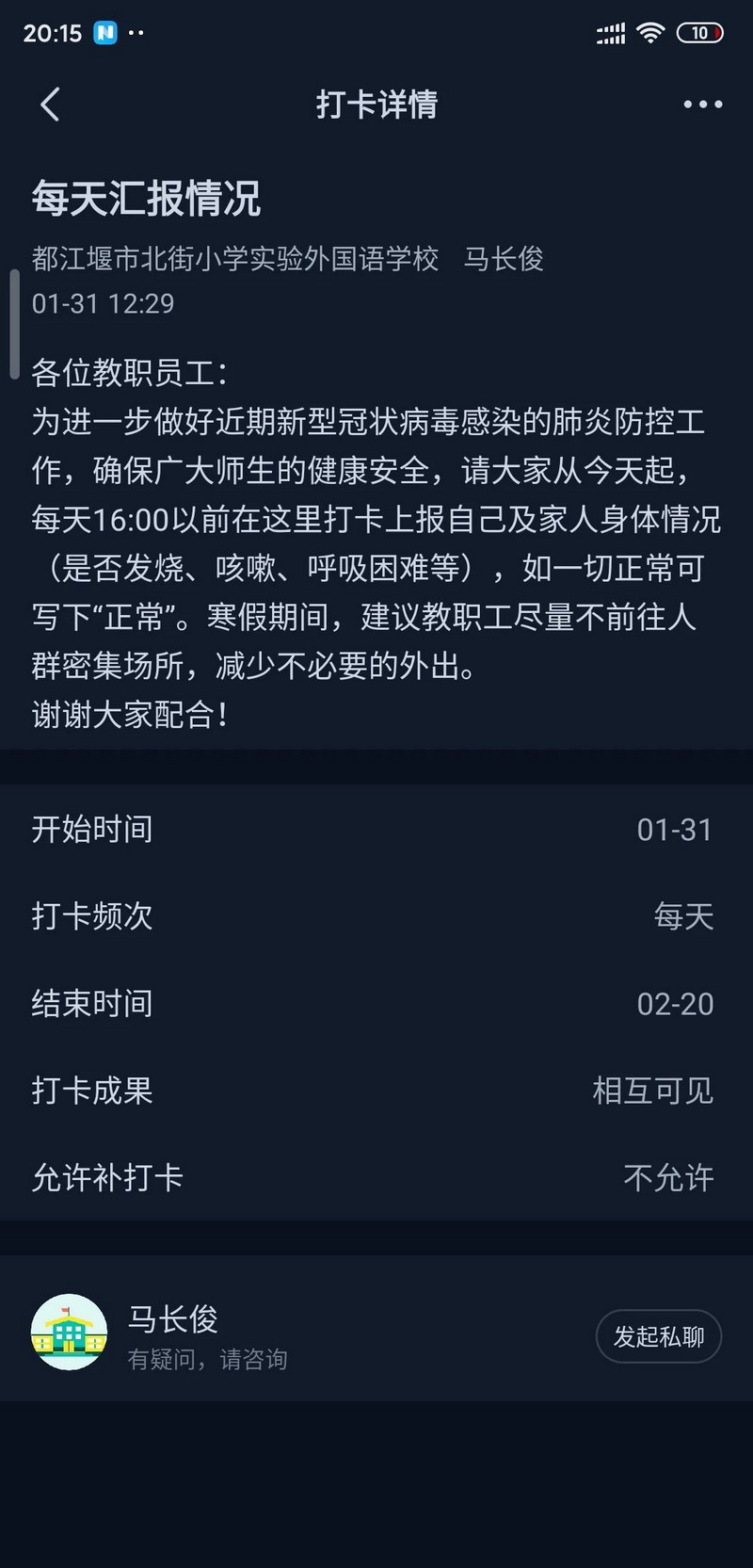Open the three-dot overflow menu
Screen dimensions: 753x1568
click(702, 105)
